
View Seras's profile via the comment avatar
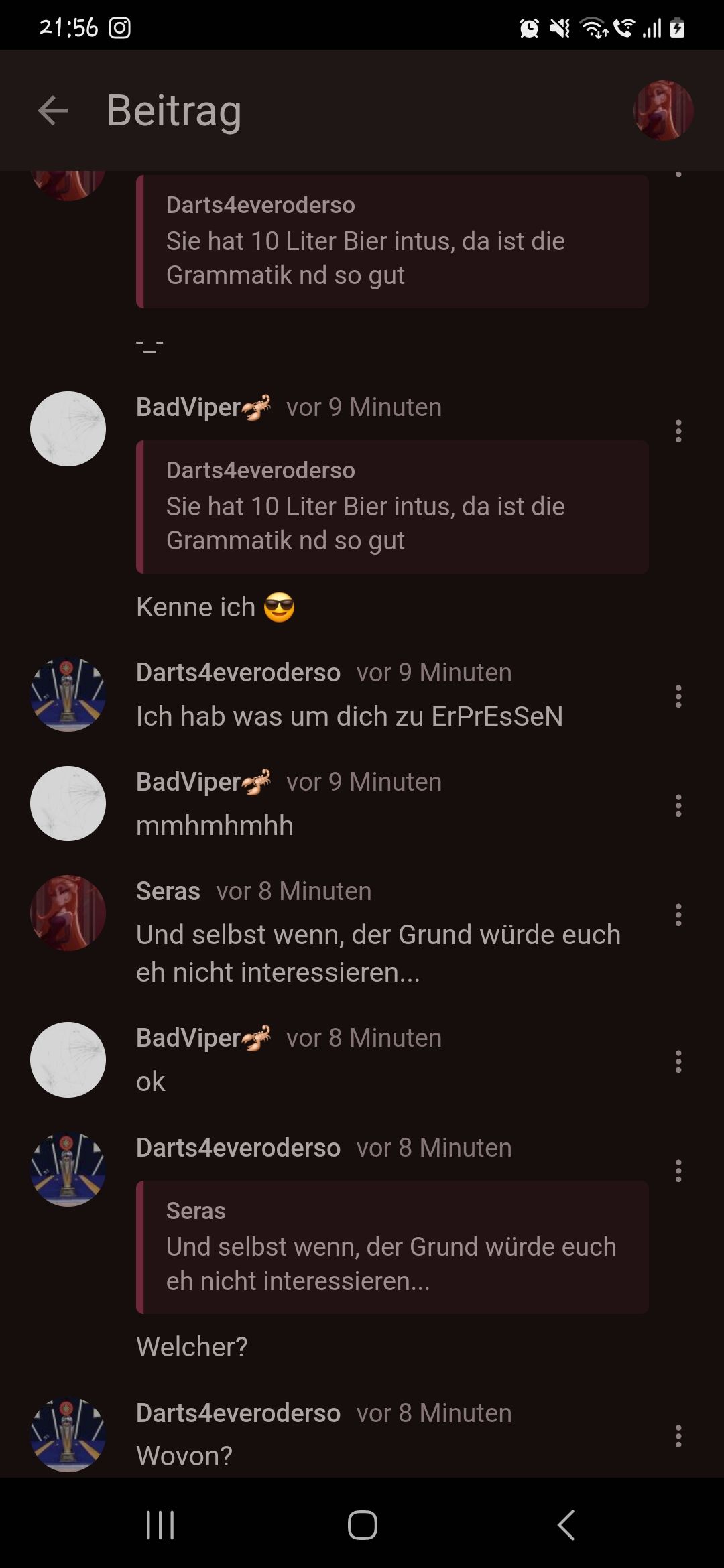click(68, 913)
